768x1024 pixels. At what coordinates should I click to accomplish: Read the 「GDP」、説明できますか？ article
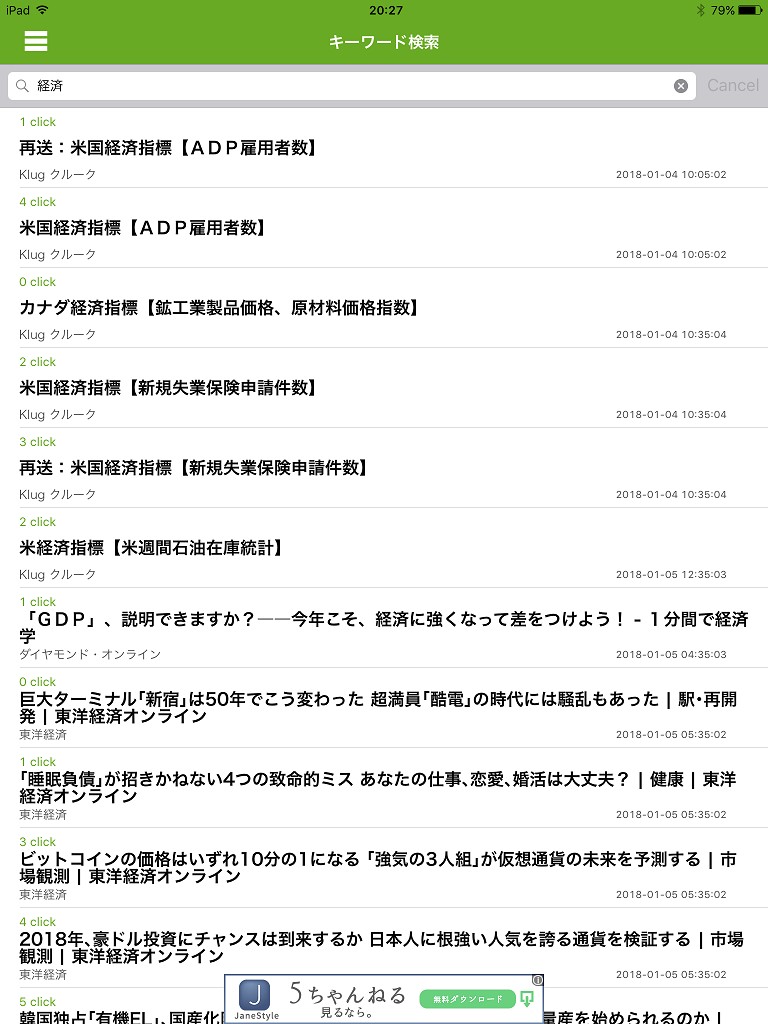click(384, 627)
